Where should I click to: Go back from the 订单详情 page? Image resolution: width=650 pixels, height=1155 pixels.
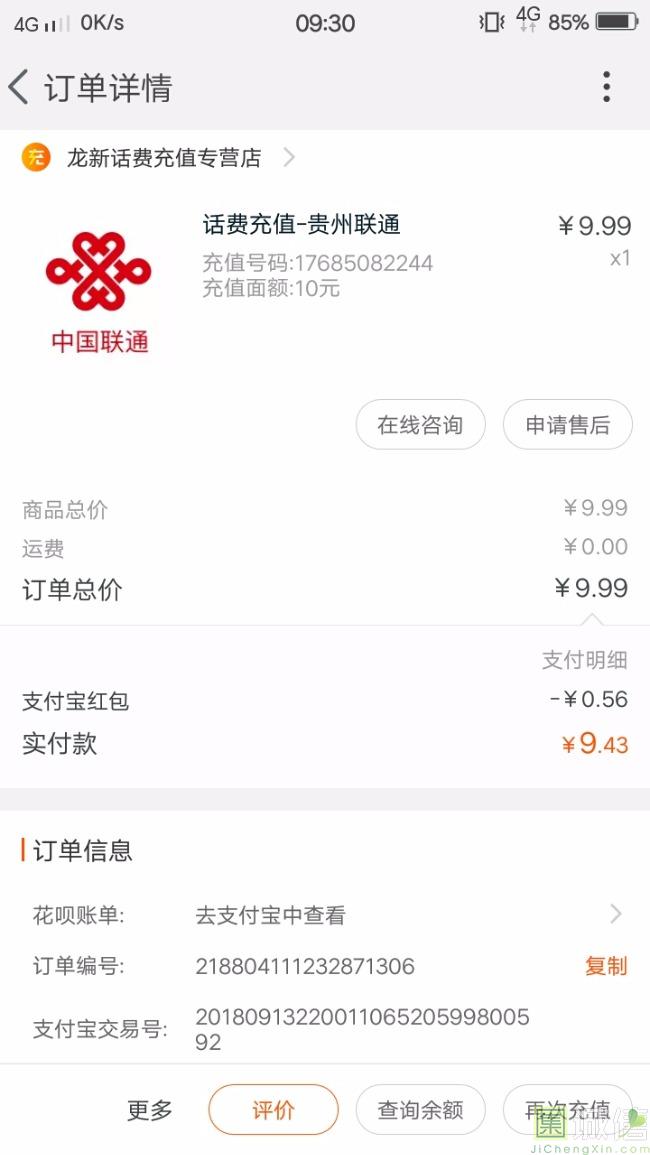point(19,88)
